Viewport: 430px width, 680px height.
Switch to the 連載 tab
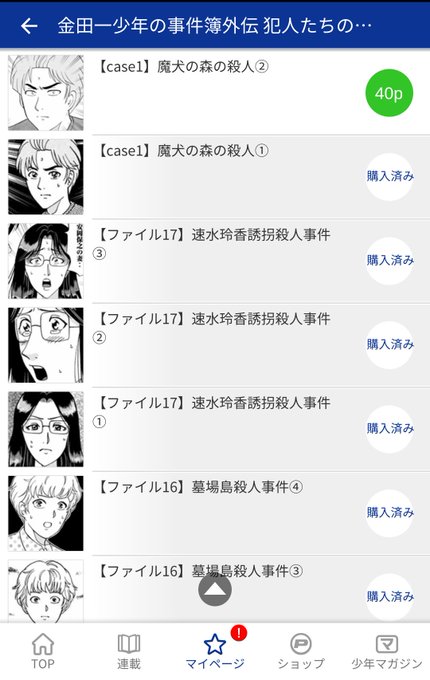pos(129,651)
